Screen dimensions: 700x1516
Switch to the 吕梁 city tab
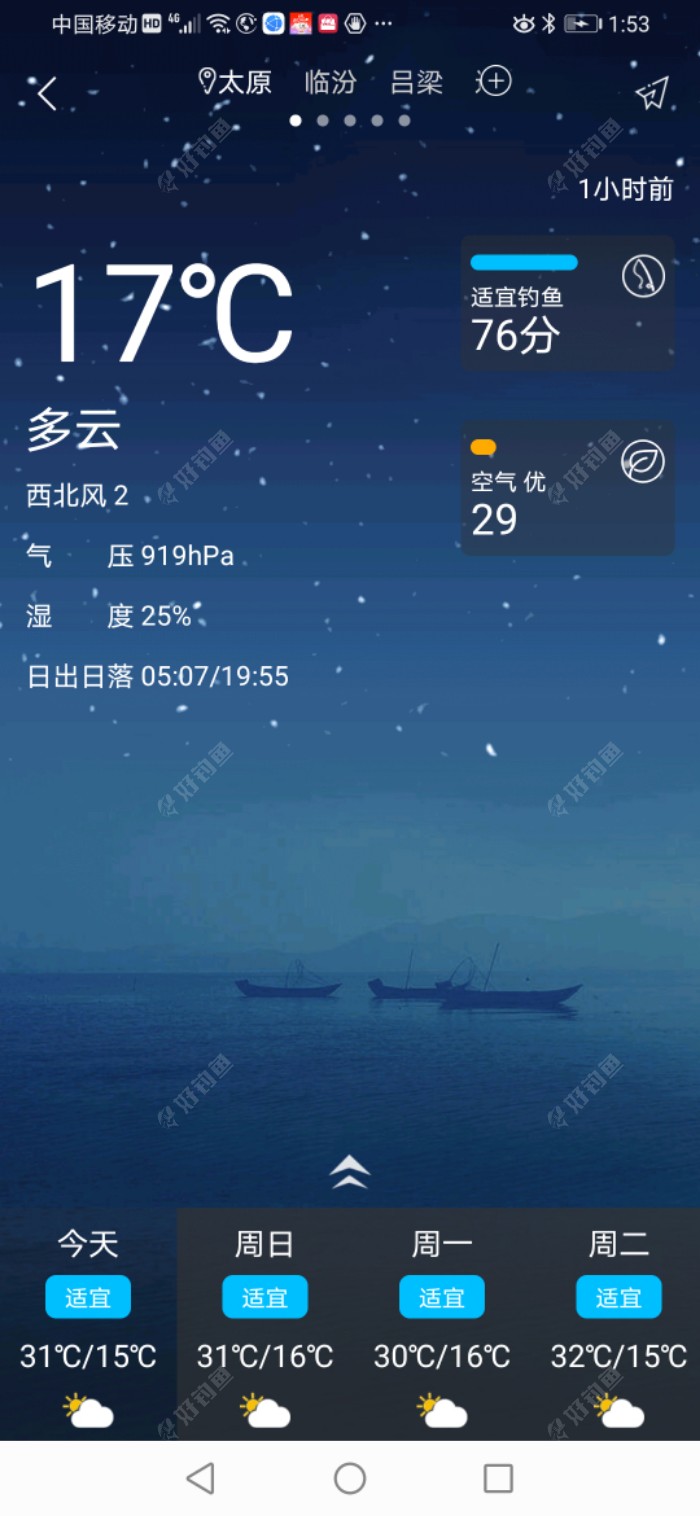coord(416,82)
